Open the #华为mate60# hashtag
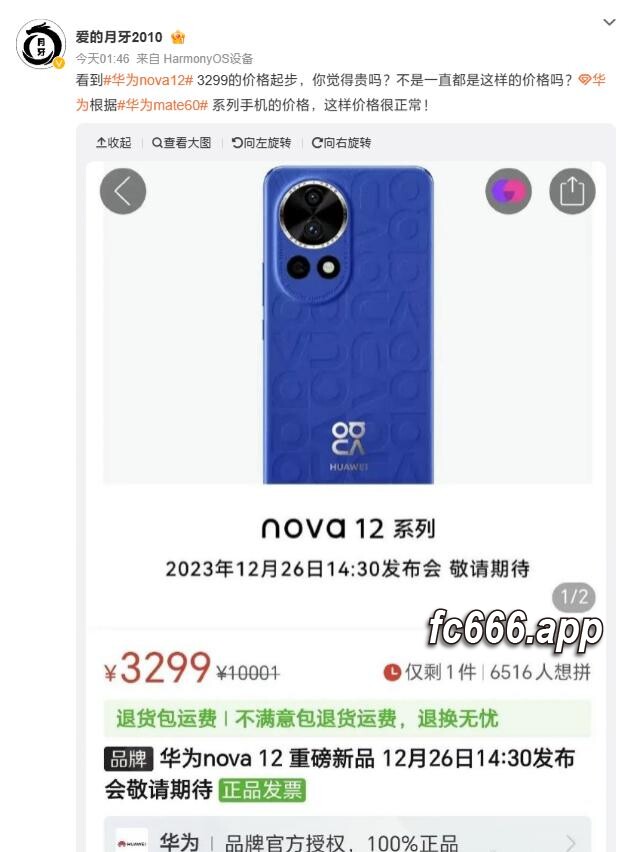635x852 pixels. 162,104
